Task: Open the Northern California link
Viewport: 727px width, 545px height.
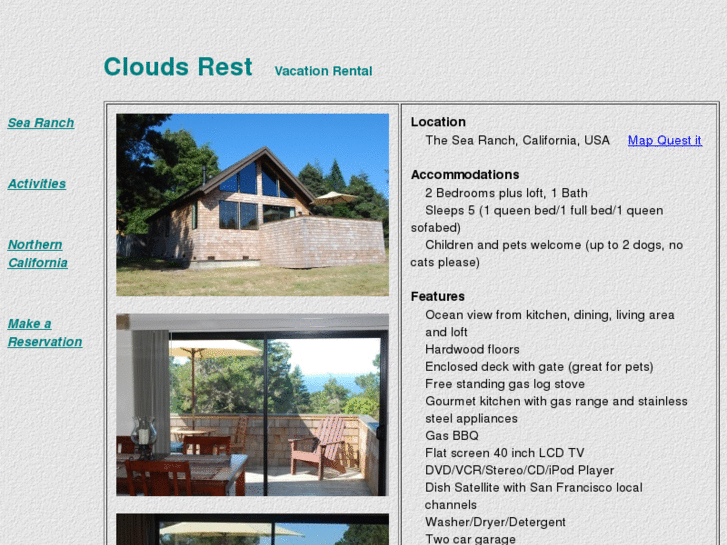Action: (38, 254)
